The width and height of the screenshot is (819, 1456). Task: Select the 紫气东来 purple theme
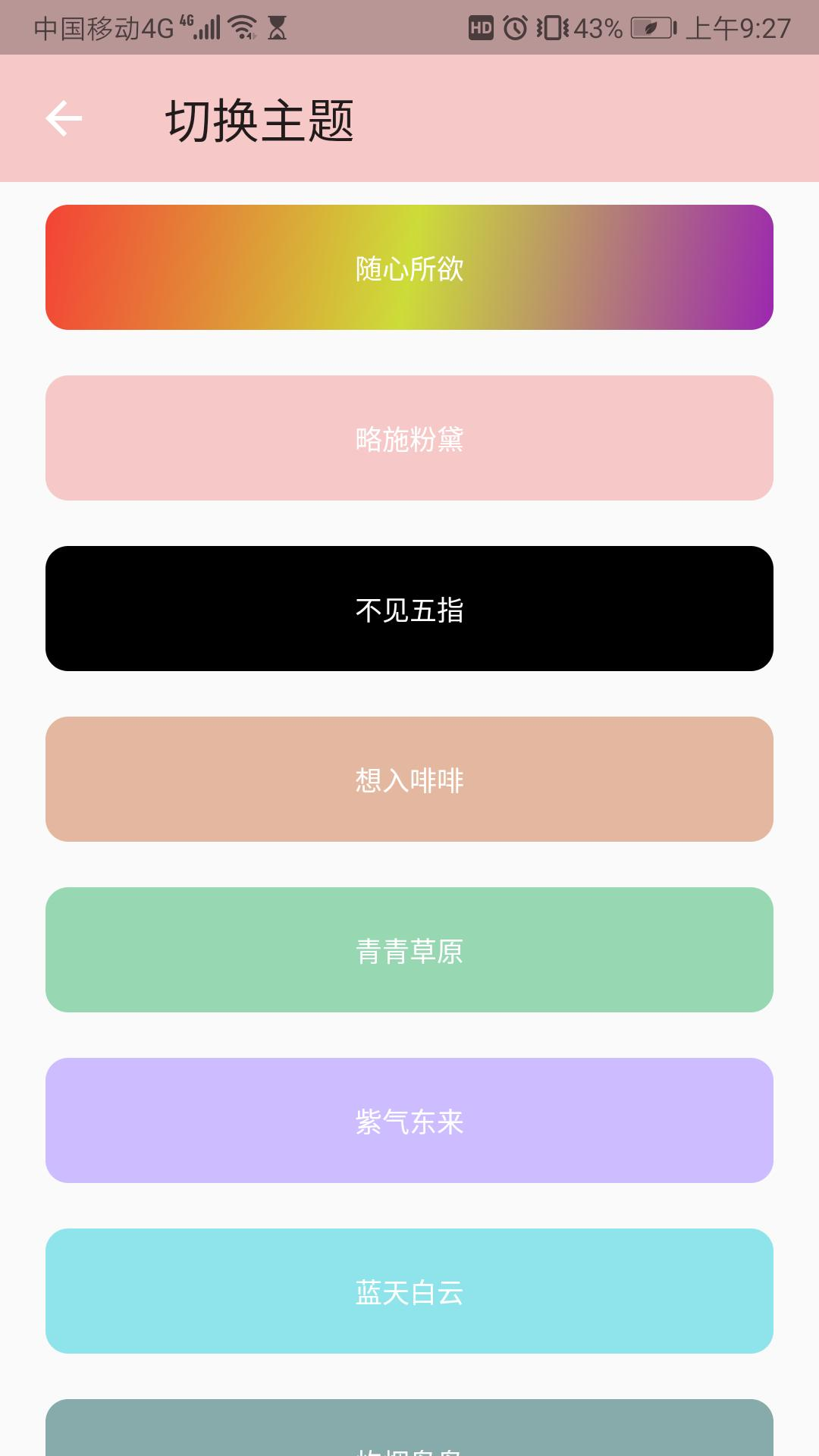(x=409, y=1121)
